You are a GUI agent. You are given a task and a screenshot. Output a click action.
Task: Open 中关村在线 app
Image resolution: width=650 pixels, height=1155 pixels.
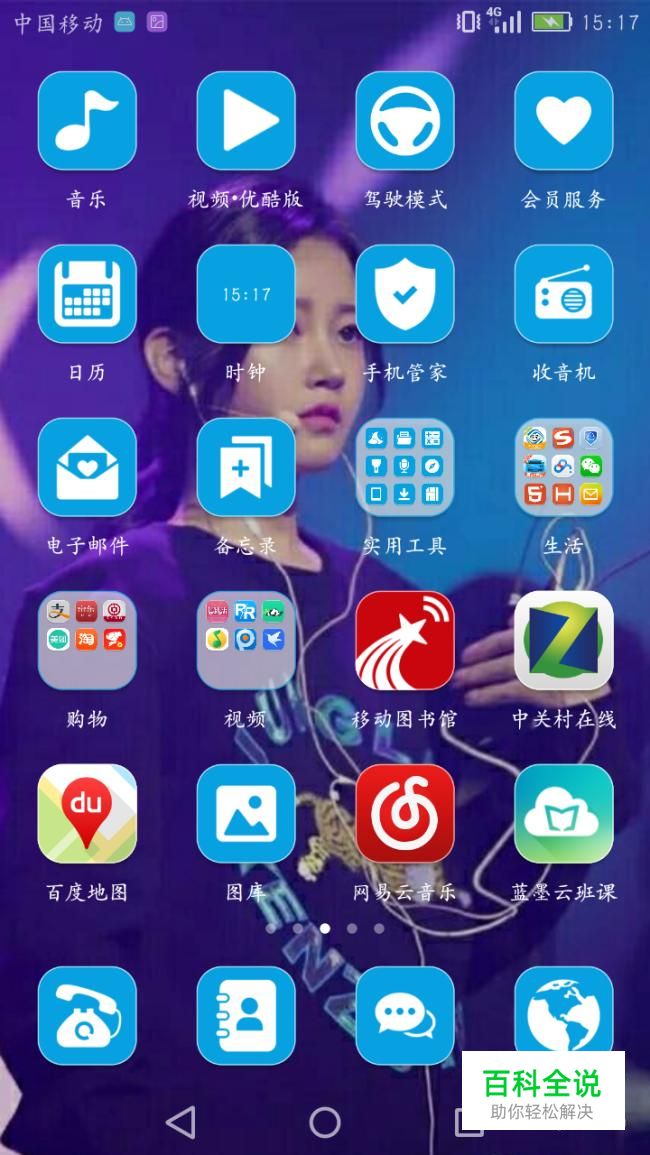click(564, 640)
